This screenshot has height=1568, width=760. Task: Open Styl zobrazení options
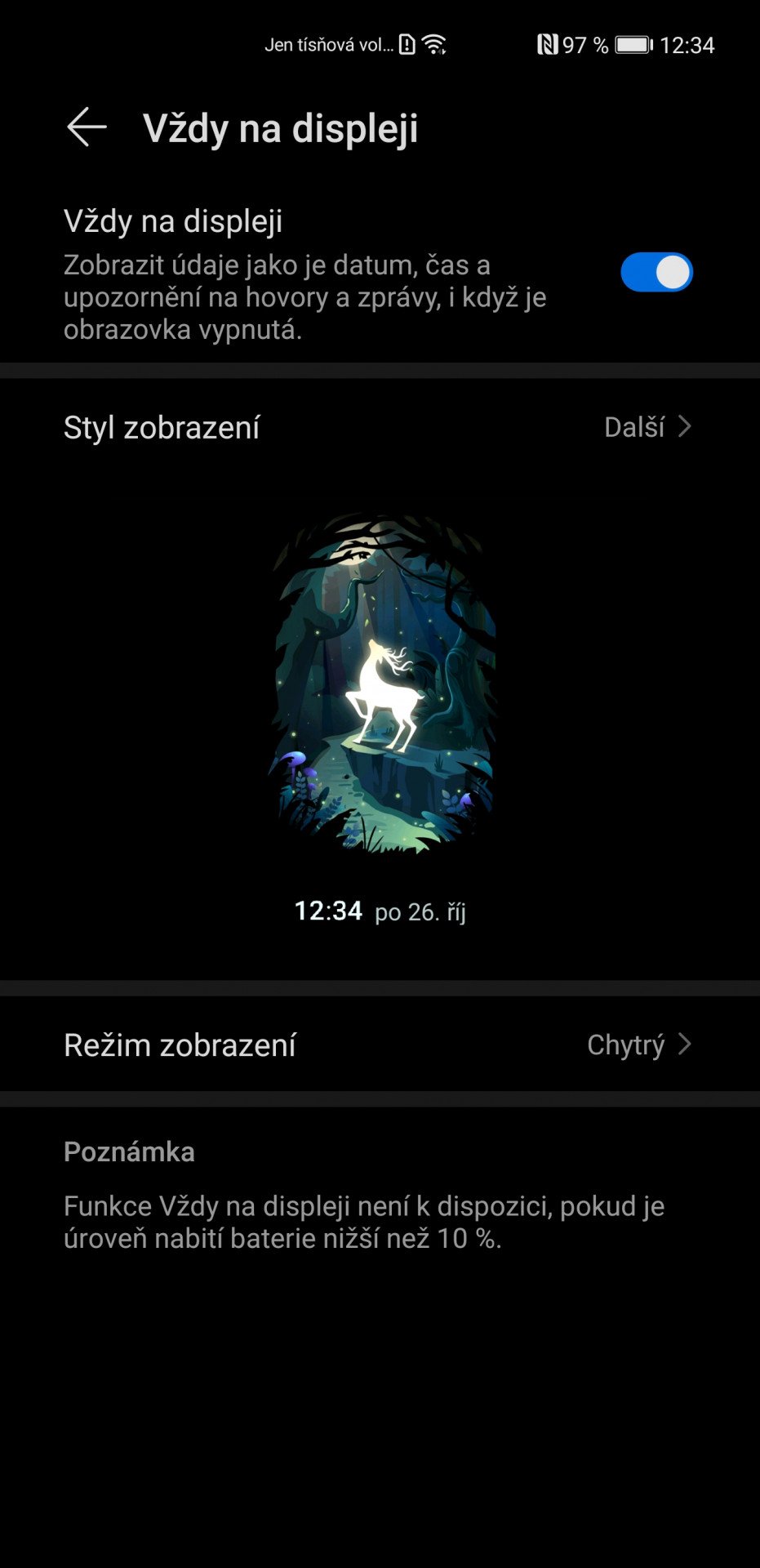[x=380, y=427]
